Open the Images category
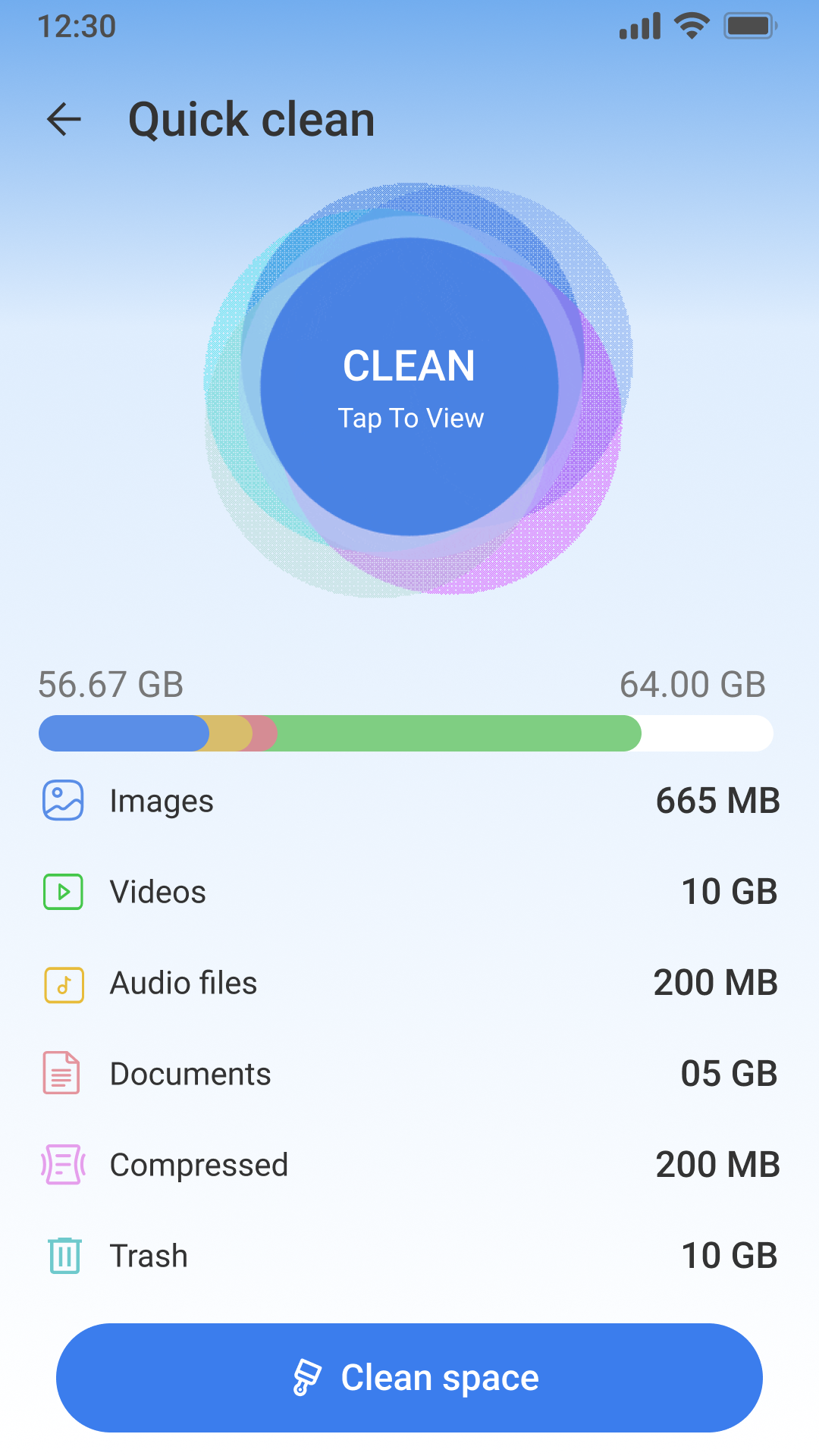 409,801
